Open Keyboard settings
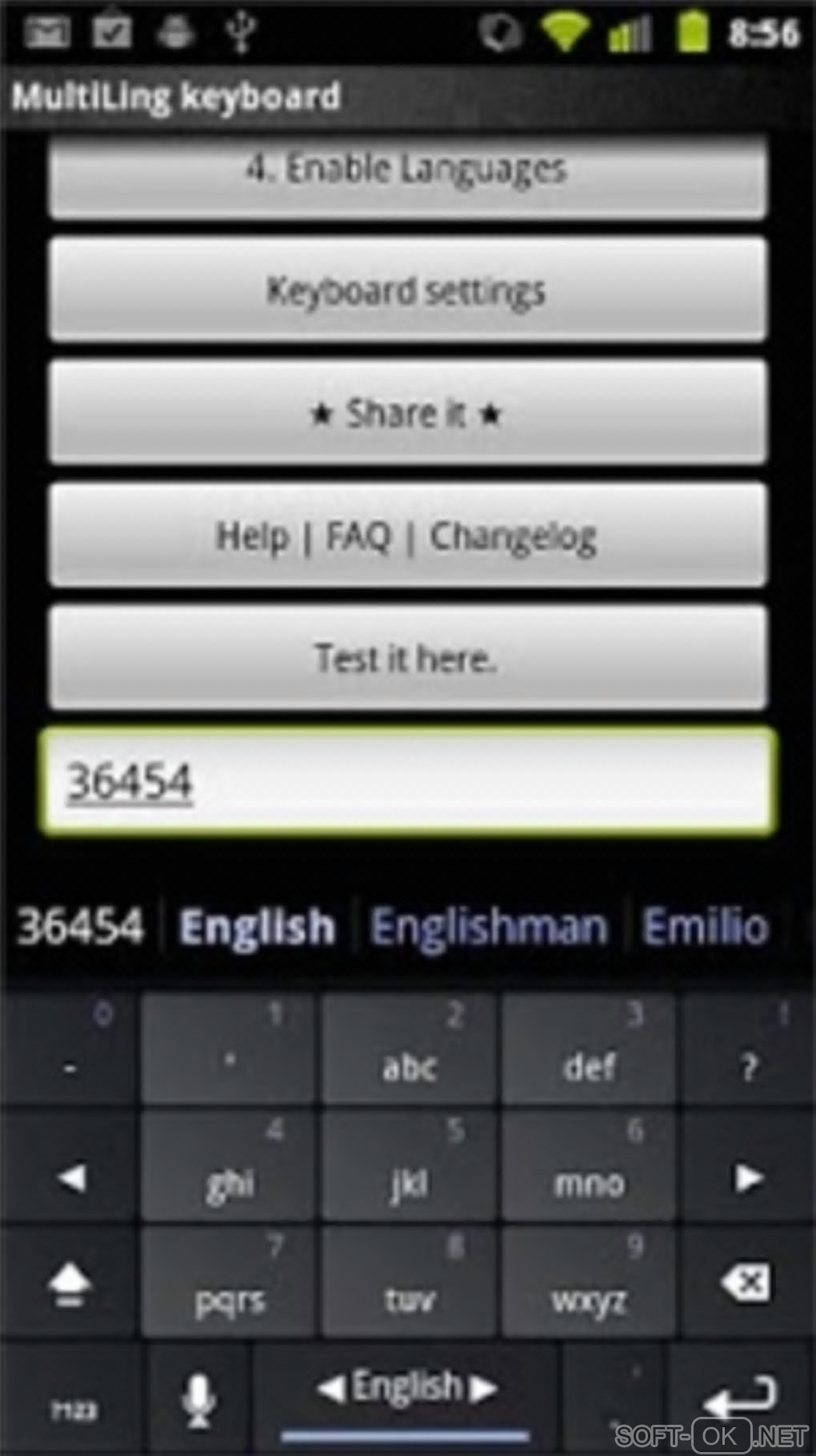 [x=406, y=290]
